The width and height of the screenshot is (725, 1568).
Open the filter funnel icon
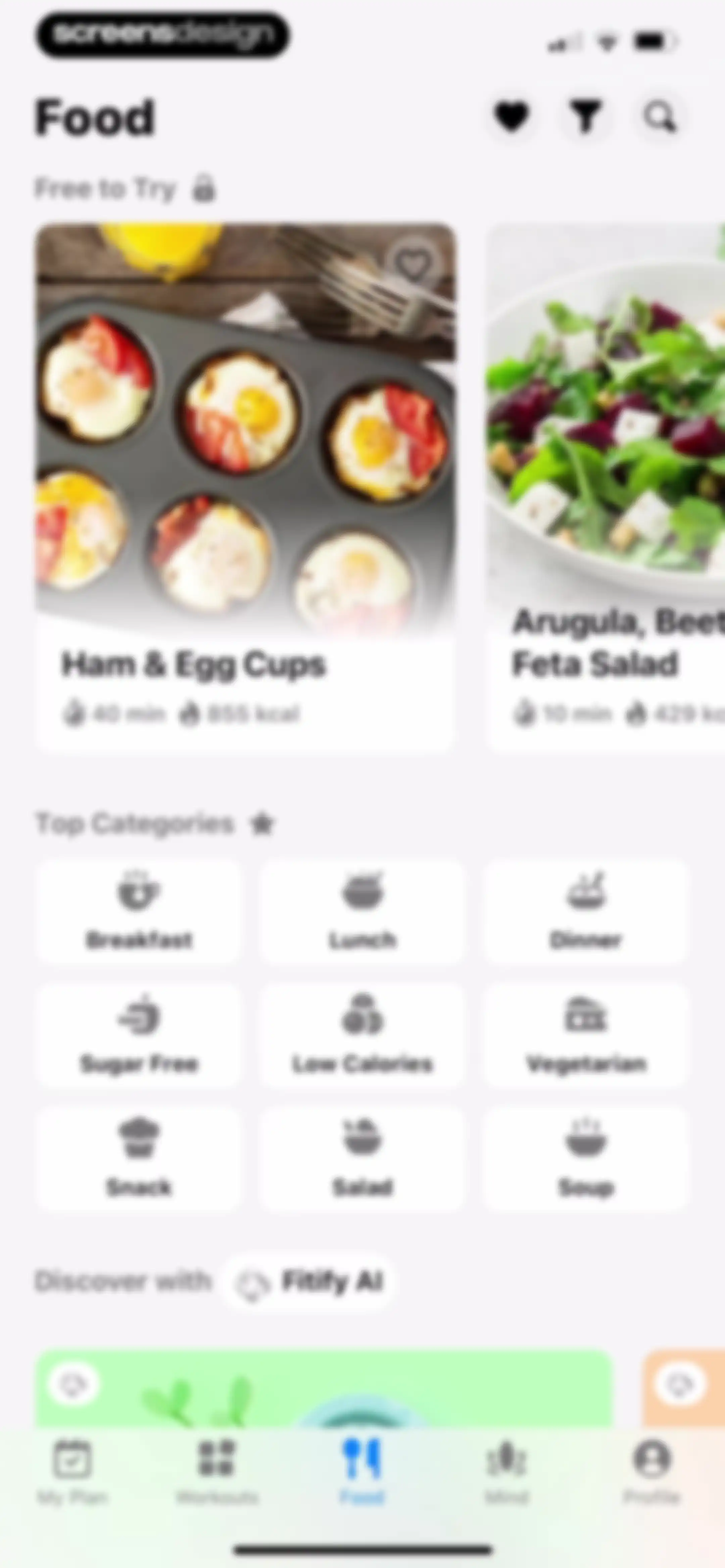(585, 116)
